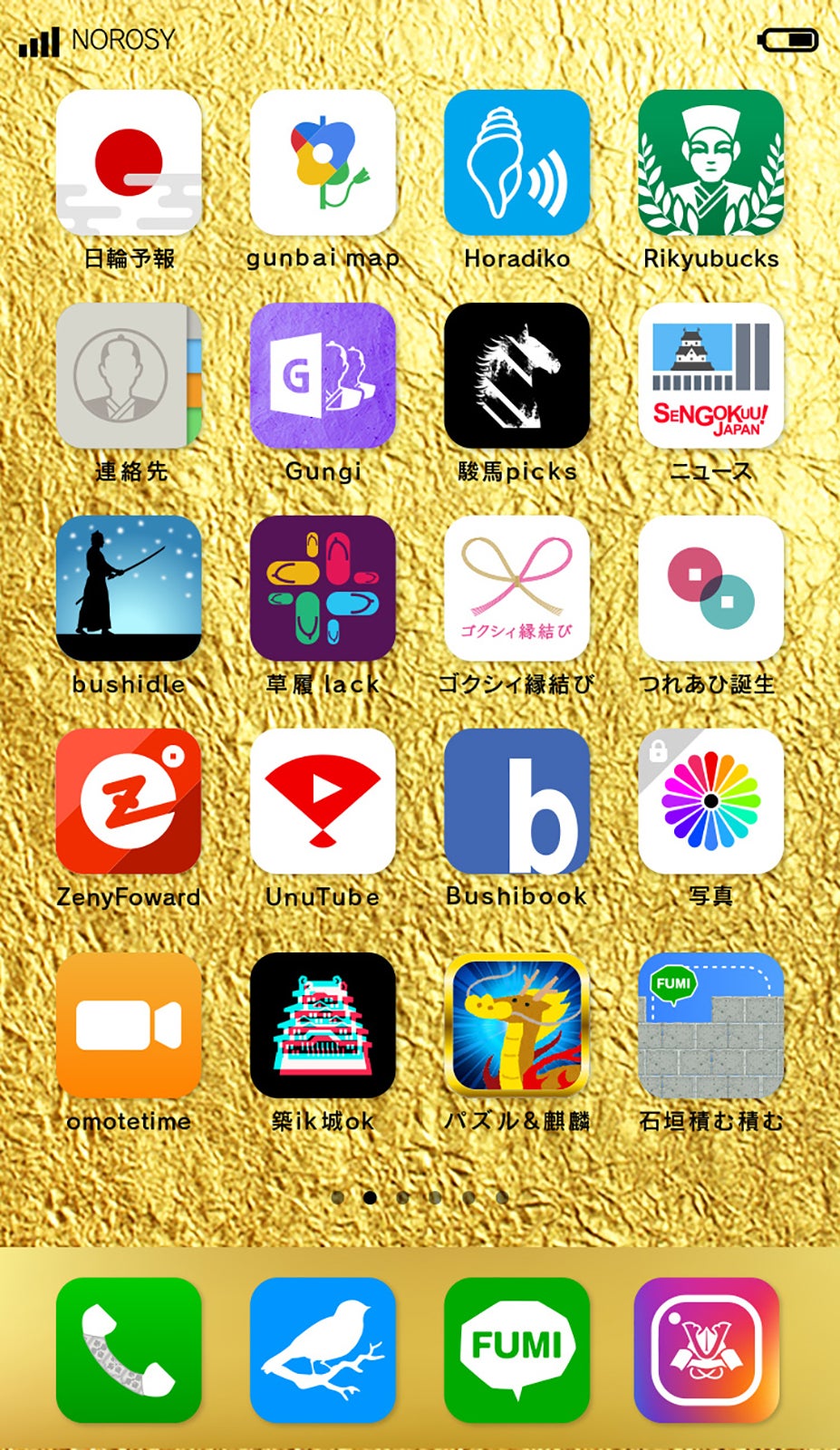
Task: Play the パズル＆麒麟 game
Action: click(517, 1024)
